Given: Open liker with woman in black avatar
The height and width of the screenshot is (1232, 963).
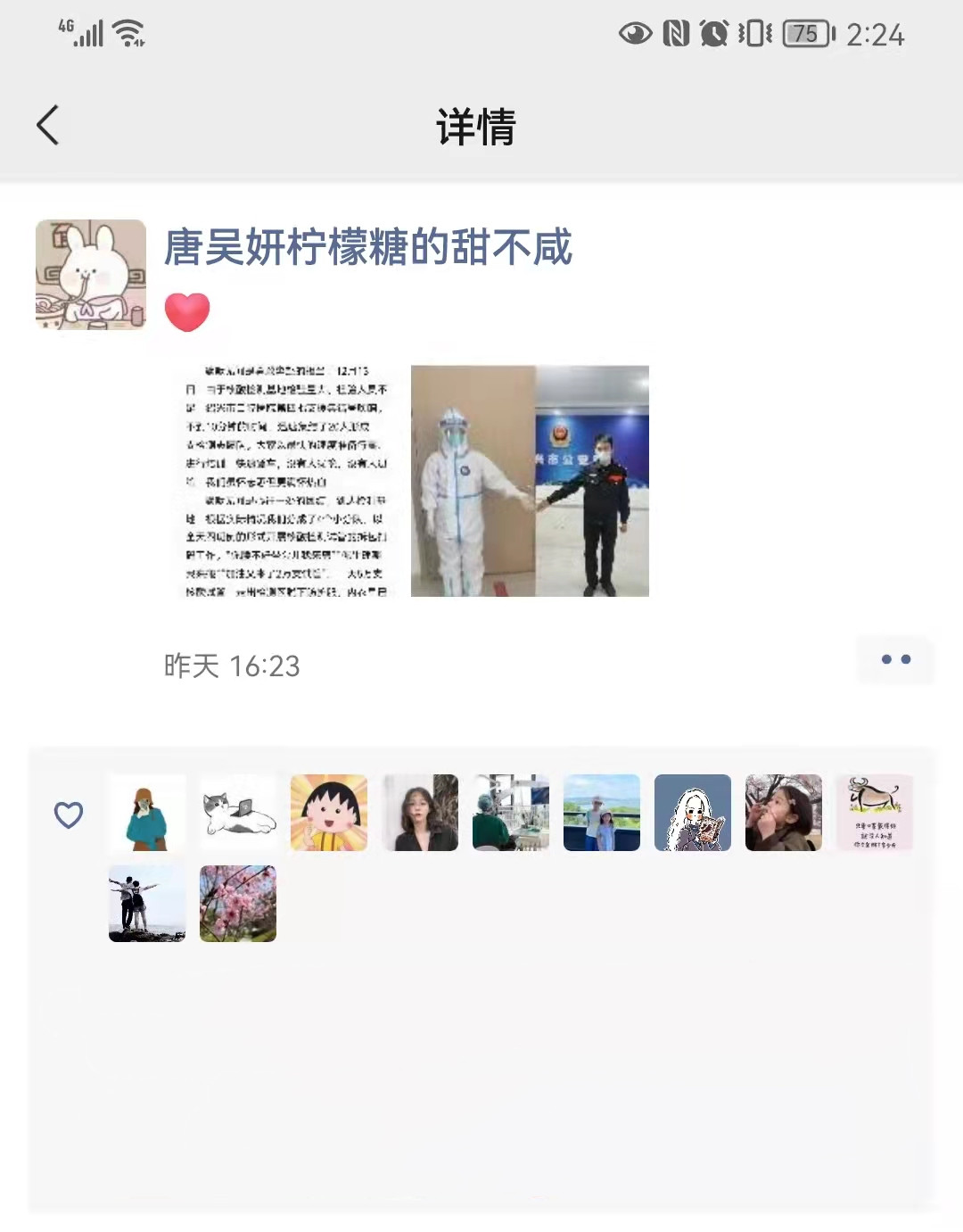Looking at the screenshot, I should click(420, 813).
